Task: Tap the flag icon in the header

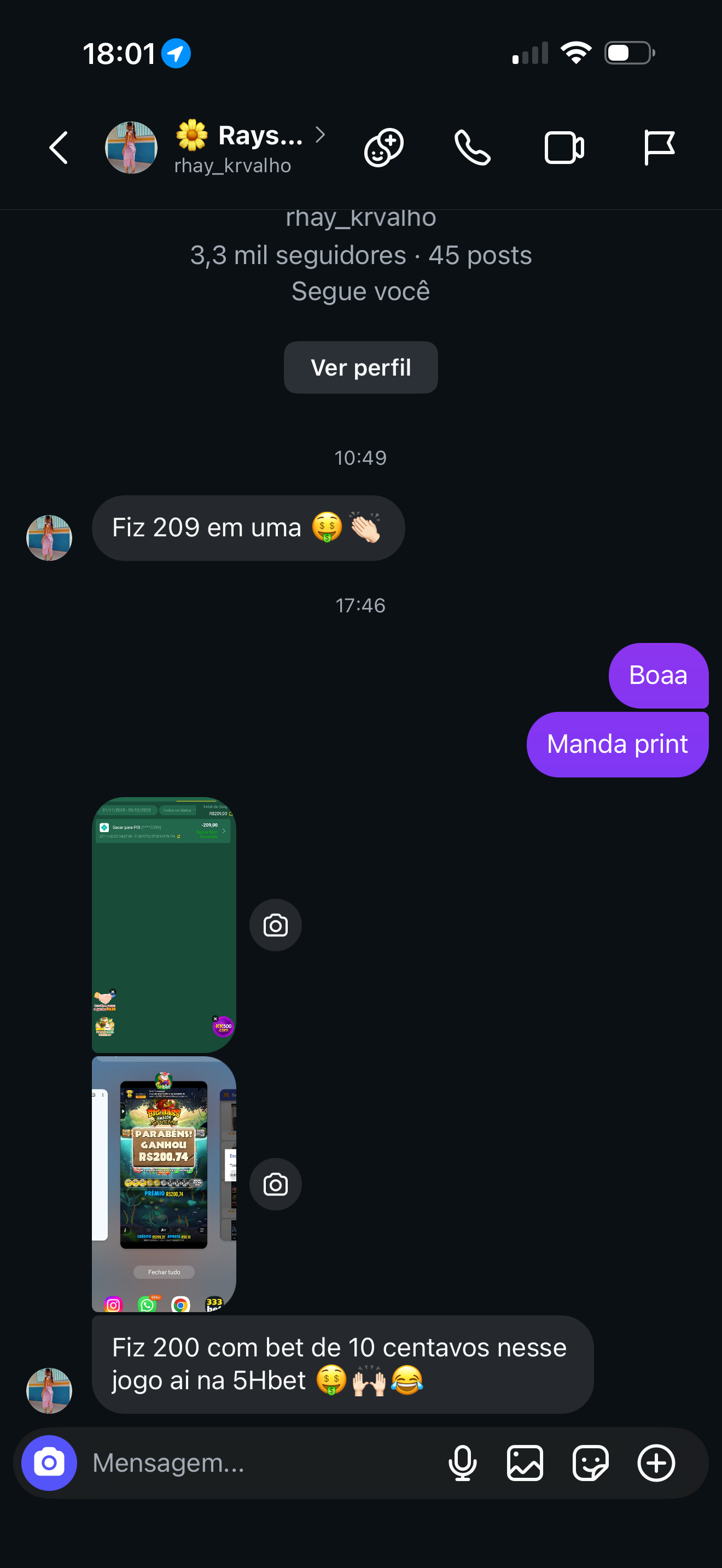Action: click(x=658, y=148)
